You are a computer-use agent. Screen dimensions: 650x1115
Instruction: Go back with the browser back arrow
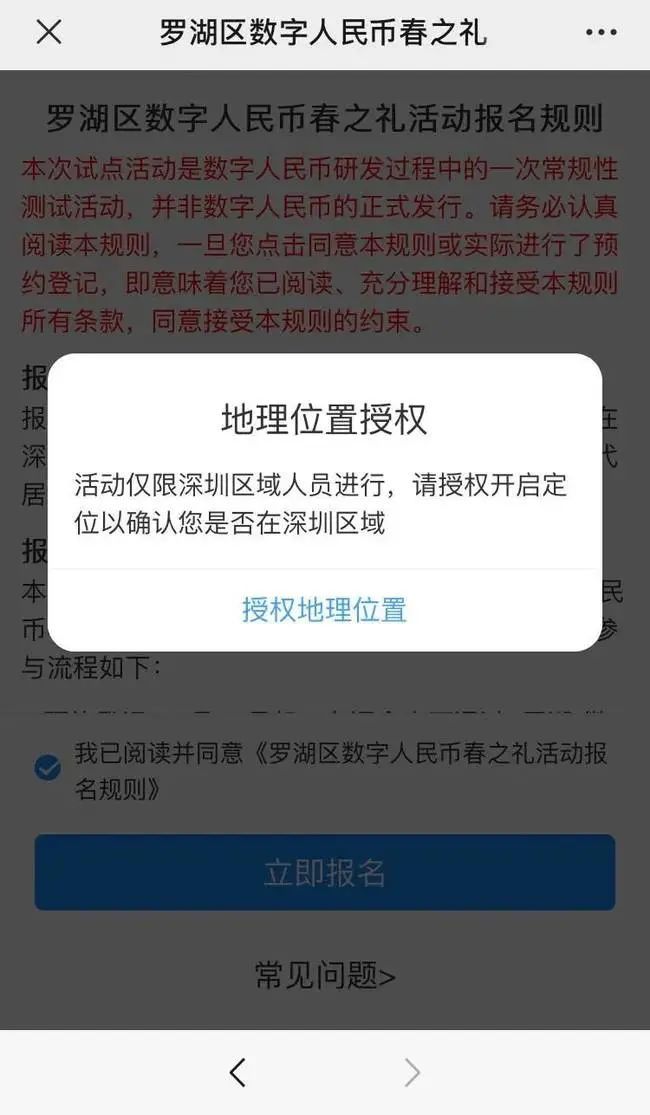pos(237,1073)
